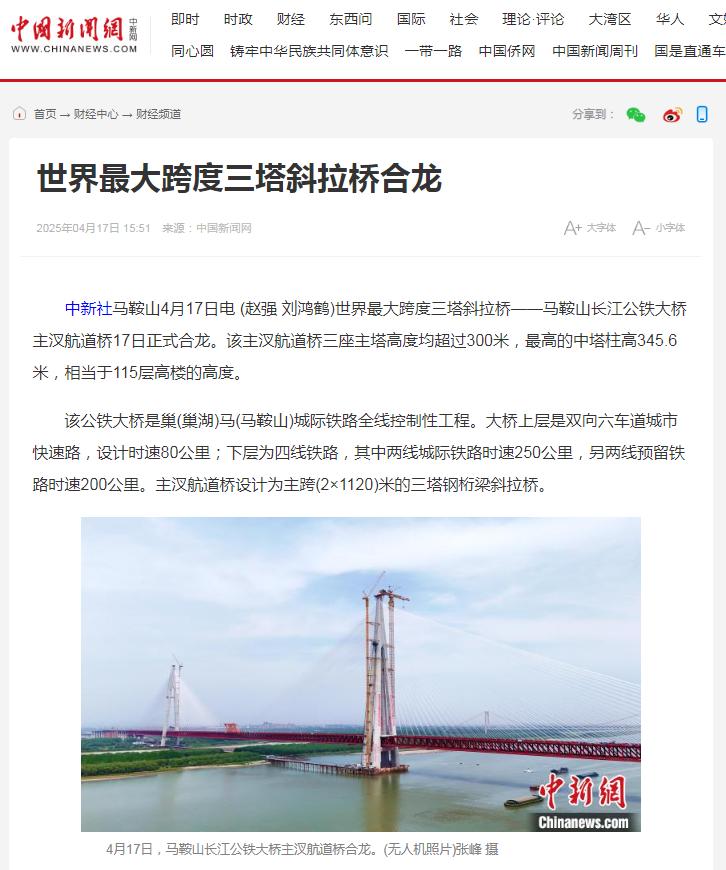Tap the 首页 breadcrumb link
This screenshot has width=726, height=870.
click(45, 114)
